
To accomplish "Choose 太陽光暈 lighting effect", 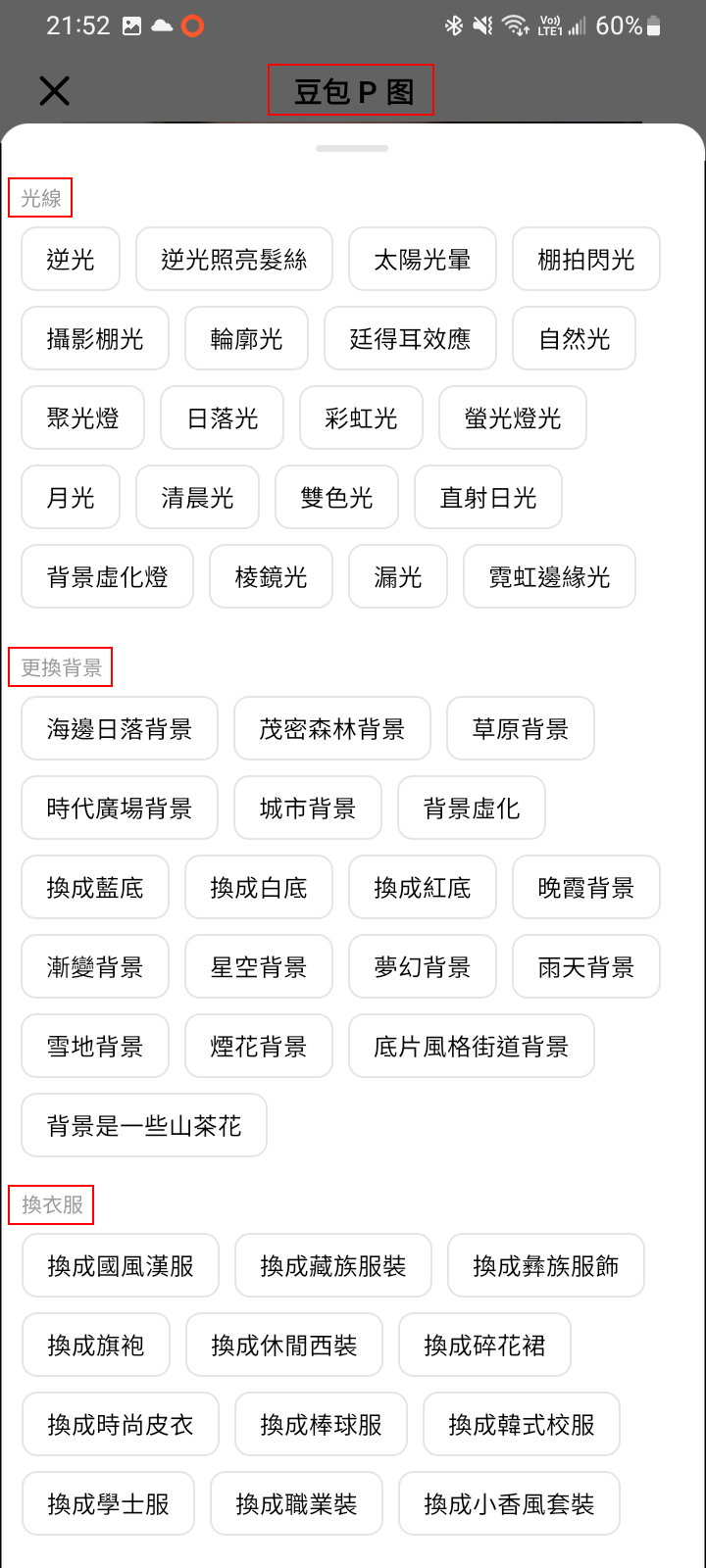I will pyautogui.click(x=422, y=260).
